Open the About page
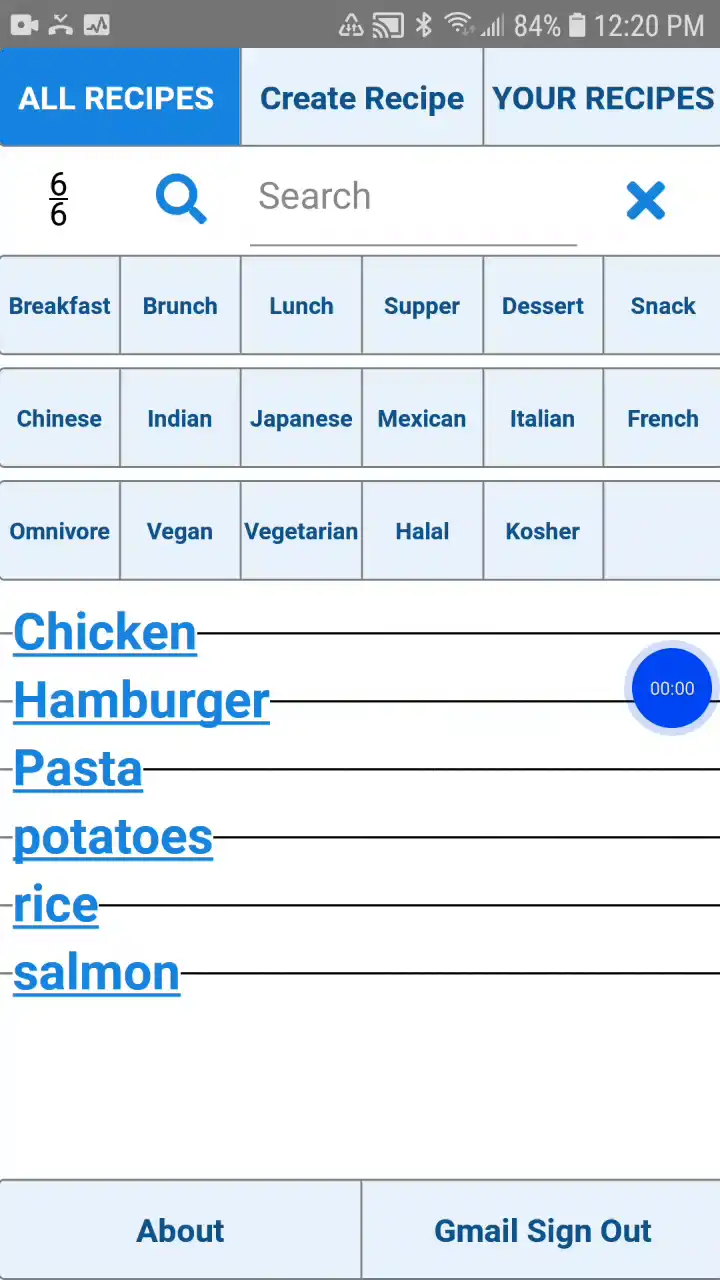Screen dimensions: 720x1280 (x=180, y=1230)
